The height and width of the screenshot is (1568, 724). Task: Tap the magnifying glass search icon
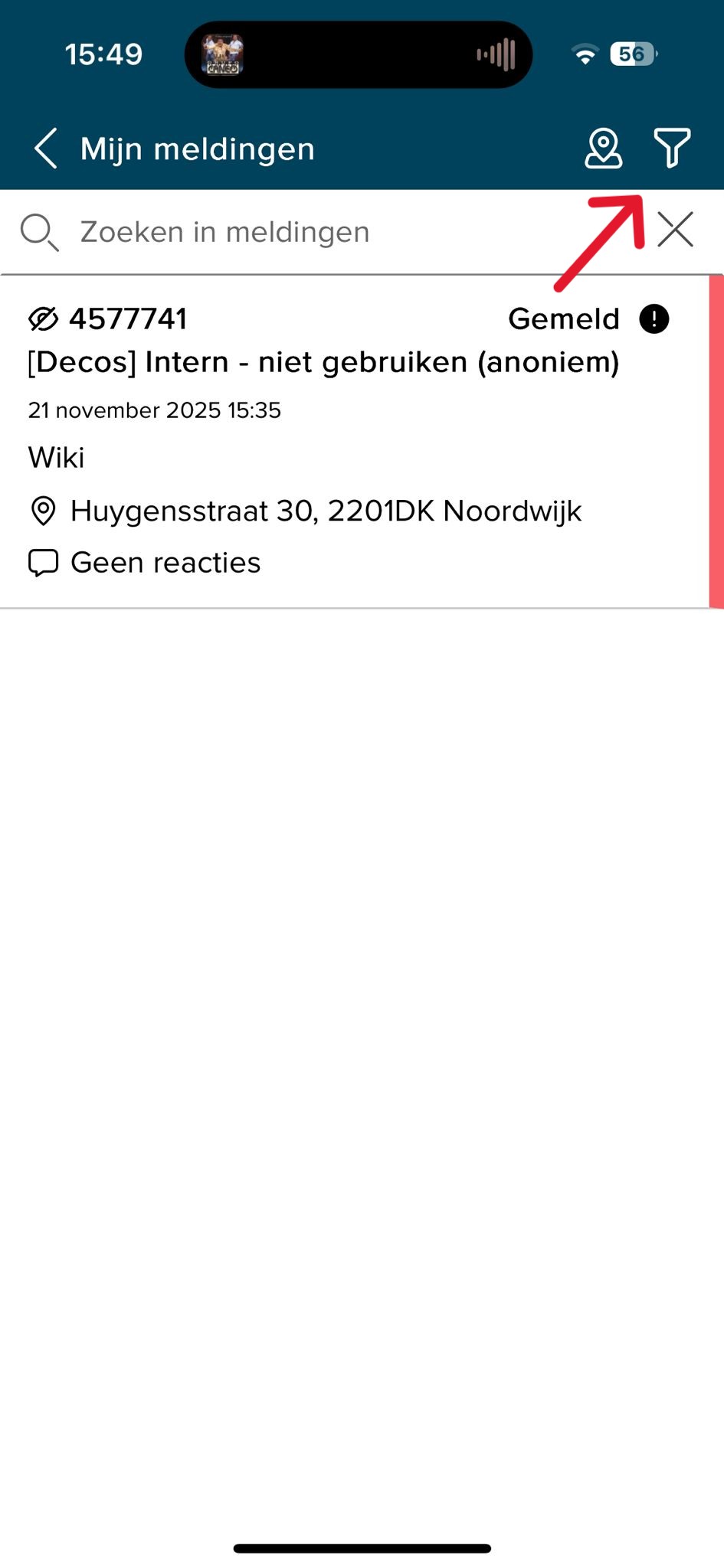click(x=39, y=230)
